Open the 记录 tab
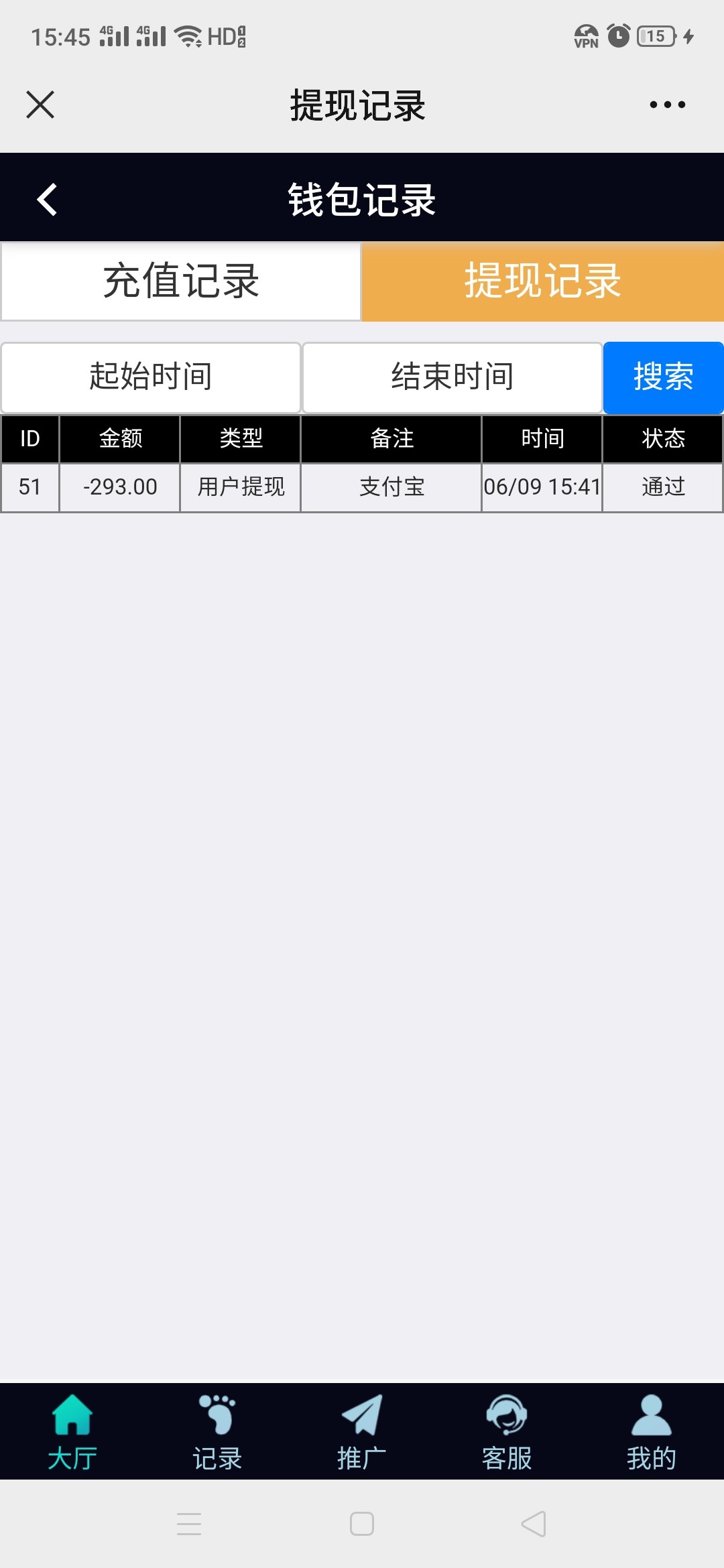This screenshot has height=1568, width=724. pyautogui.click(x=217, y=1431)
